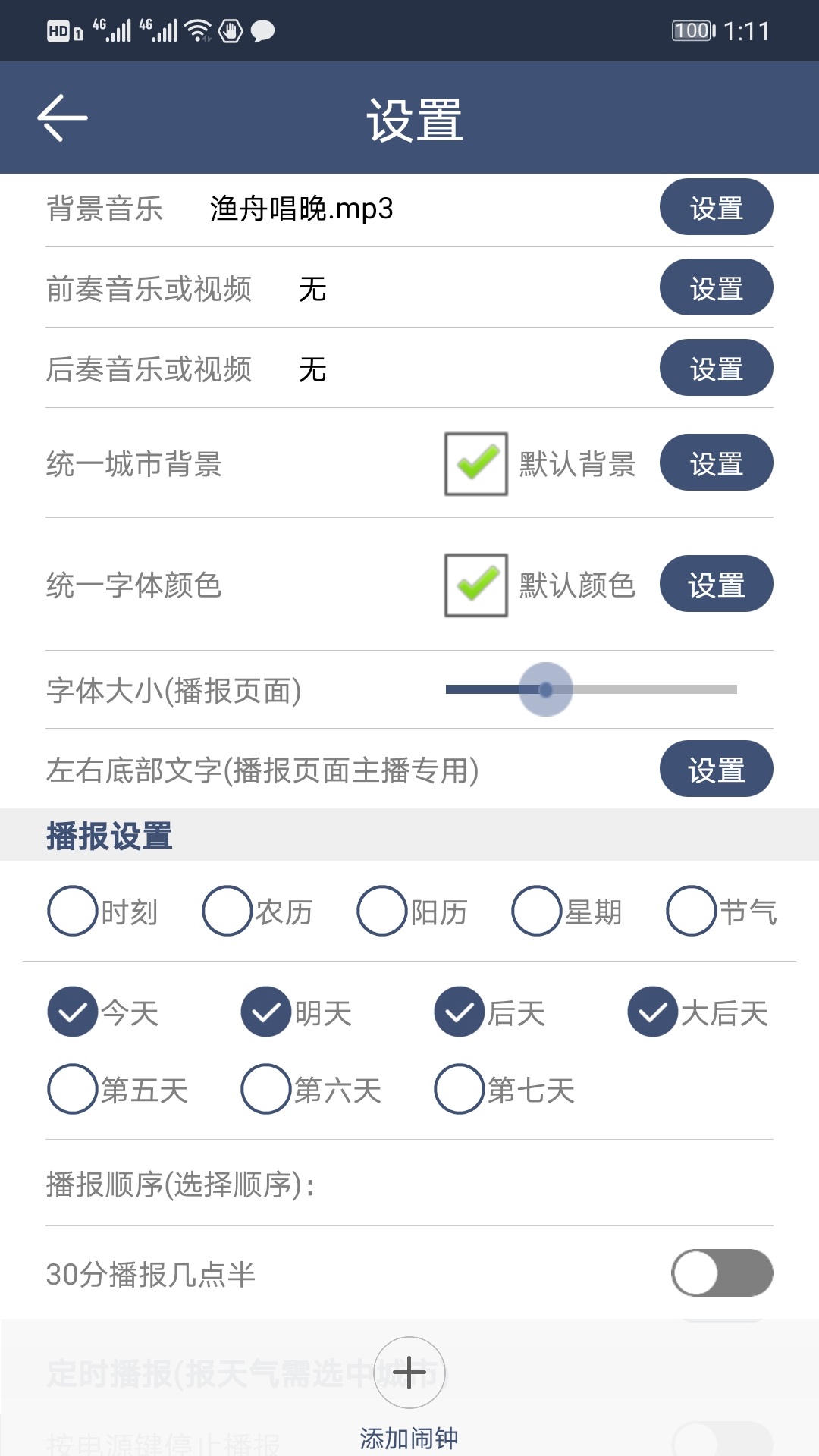819x1456 pixels.
Task: Select the 第五天 forecast option
Action: click(x=72, y=1090)
